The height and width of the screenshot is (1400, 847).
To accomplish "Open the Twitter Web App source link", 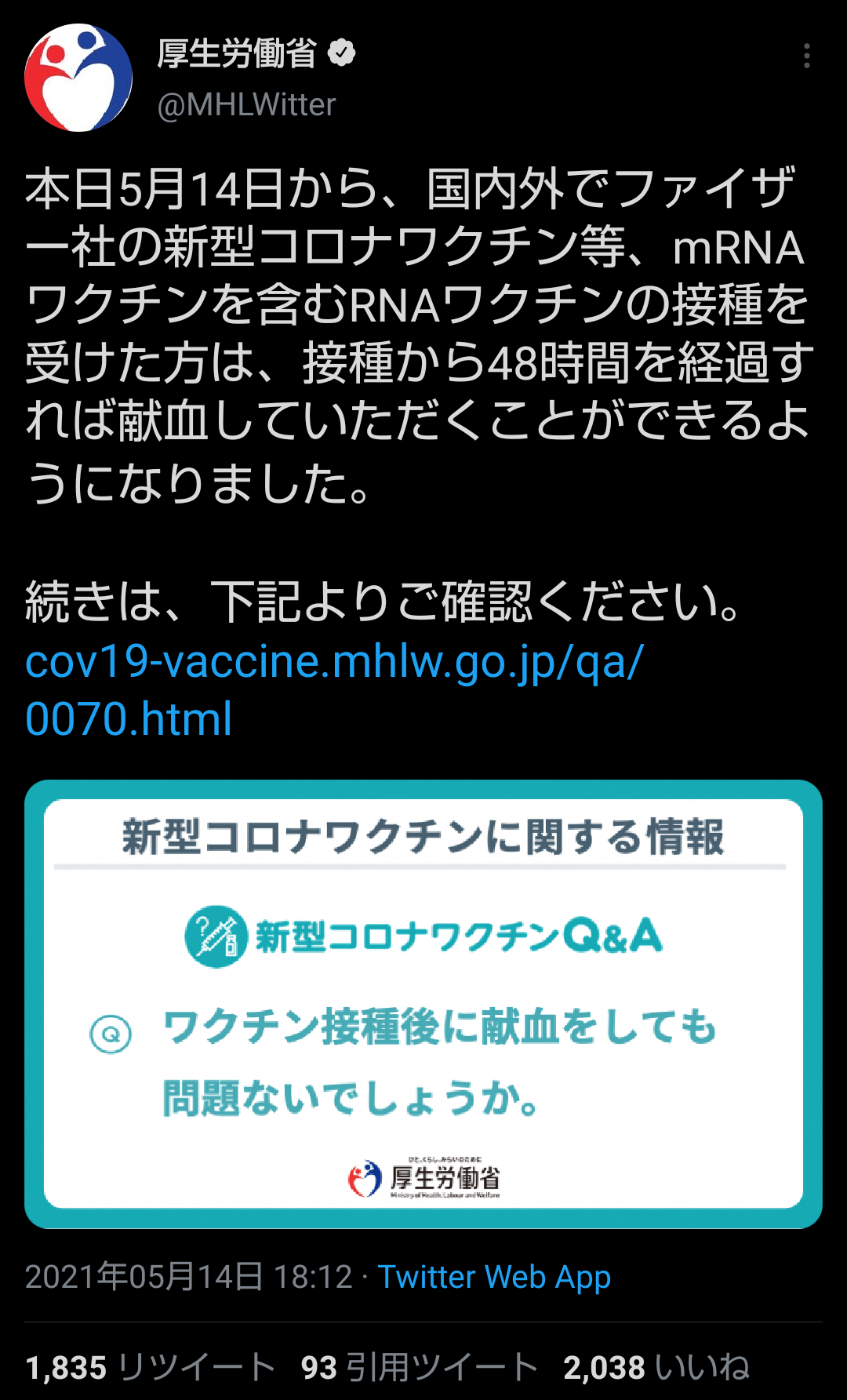I will click(494, 1277).
